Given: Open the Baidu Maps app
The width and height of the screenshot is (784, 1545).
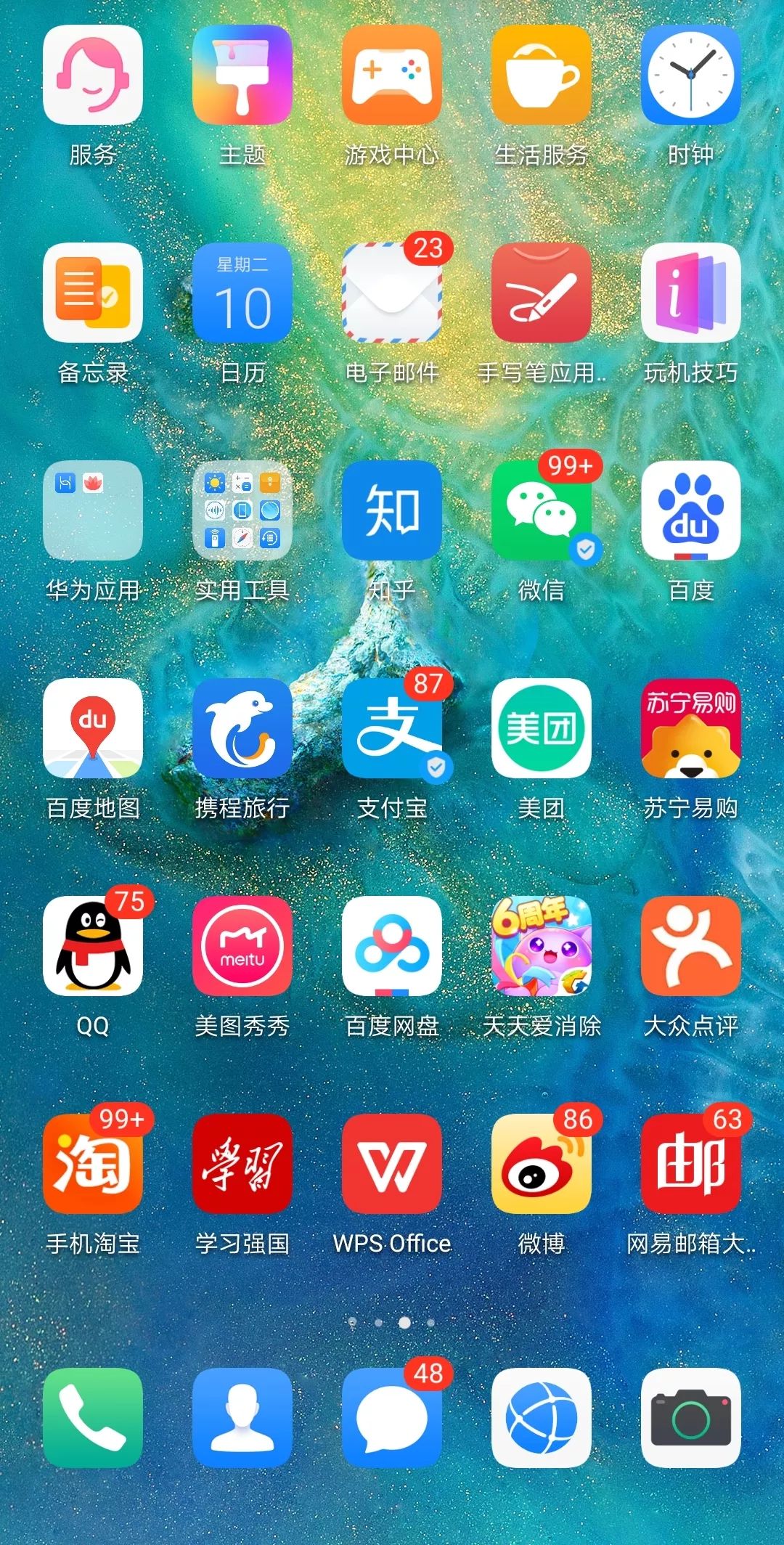Looking at the screenshot, I should (93, 730).
